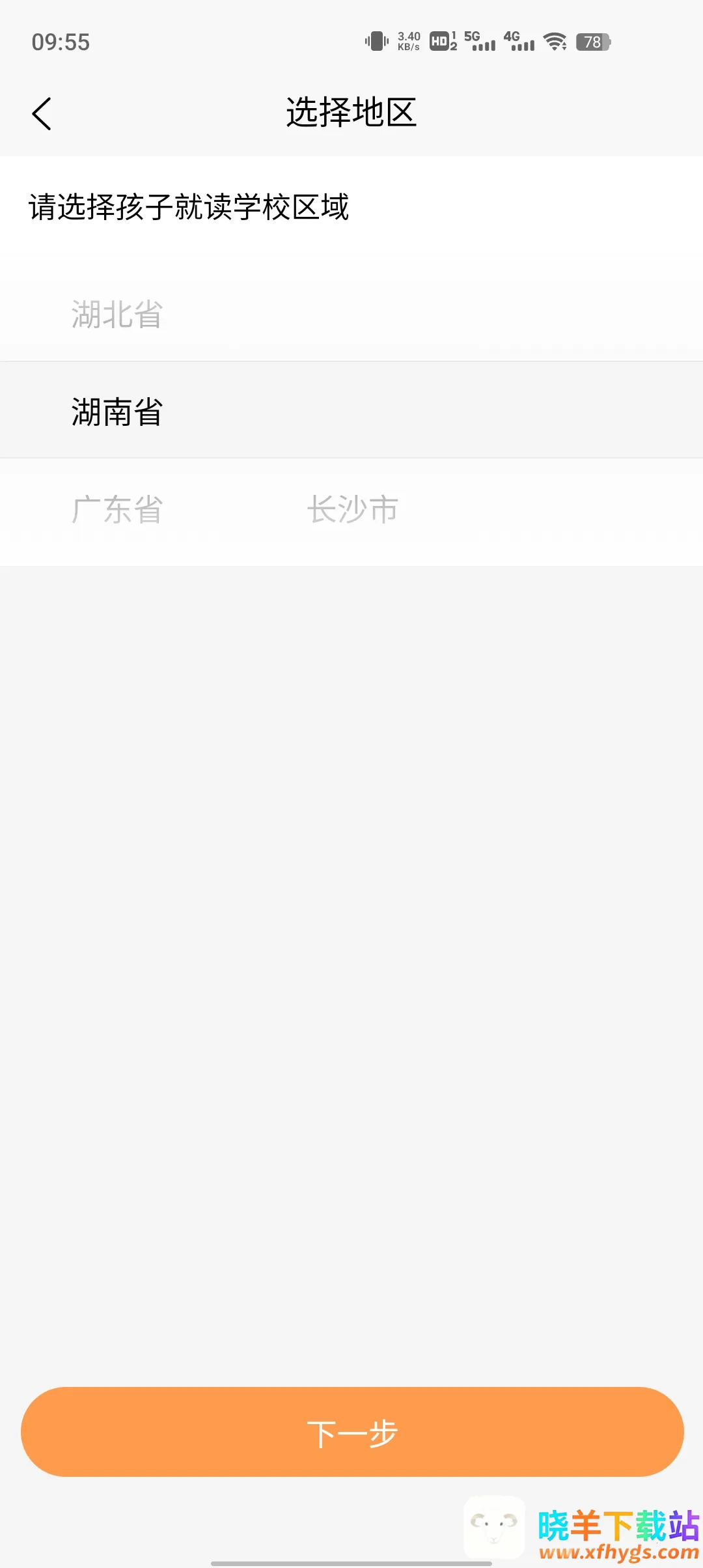Select 湖北省 in the province picker
Screen dimensions: 703x1568
117,315
